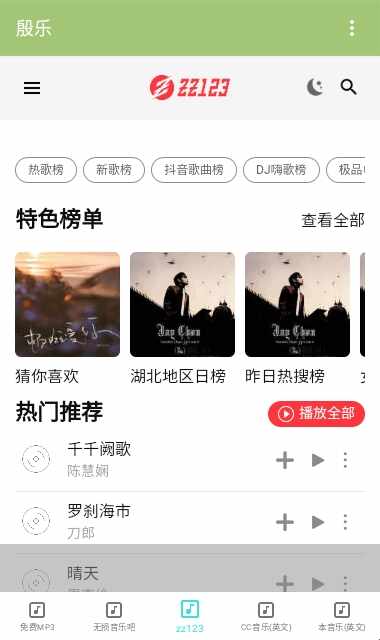The image size is (380, 640).
Task: Switch to the 免费MP3 tab
Action: [x=38, y=616]
